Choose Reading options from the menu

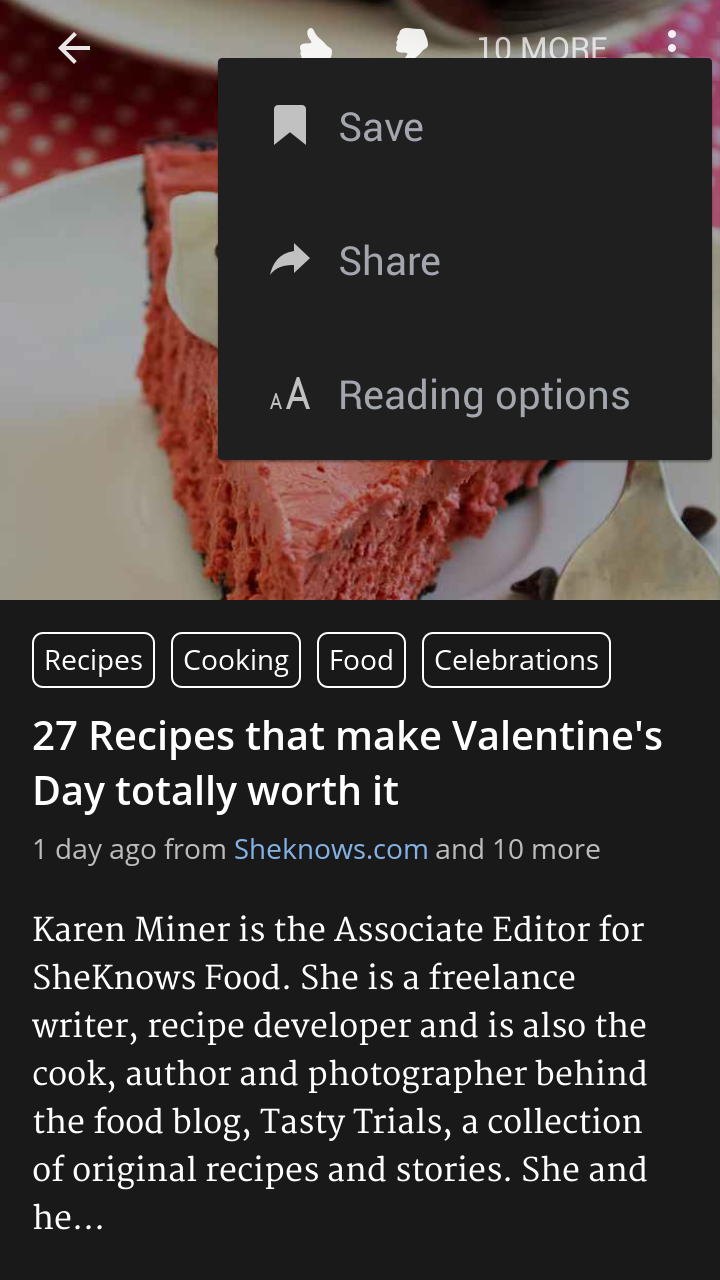click(484, 394)
